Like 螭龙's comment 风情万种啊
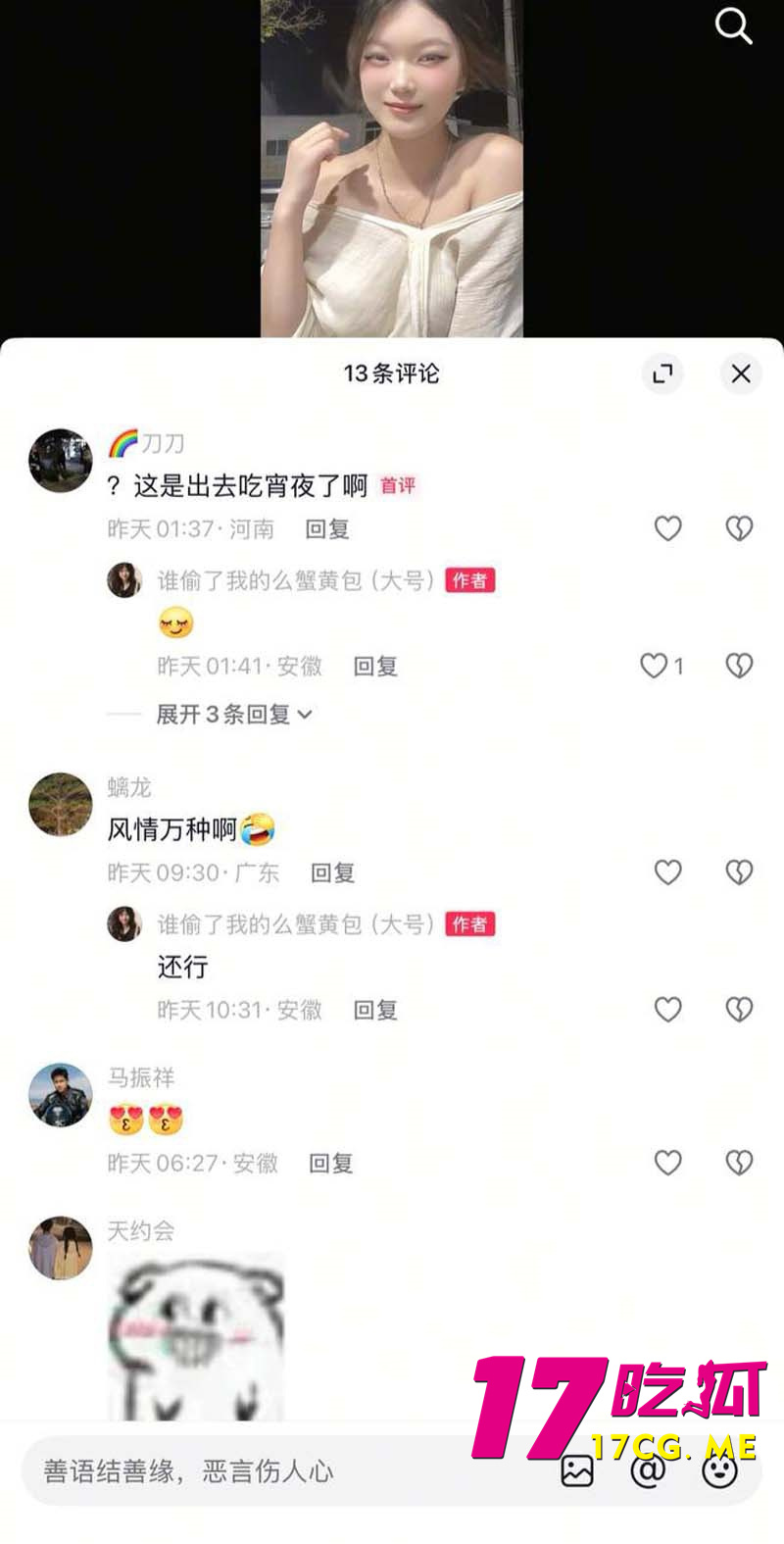The width and height of the screenshot is (784, 1544). 667,872
